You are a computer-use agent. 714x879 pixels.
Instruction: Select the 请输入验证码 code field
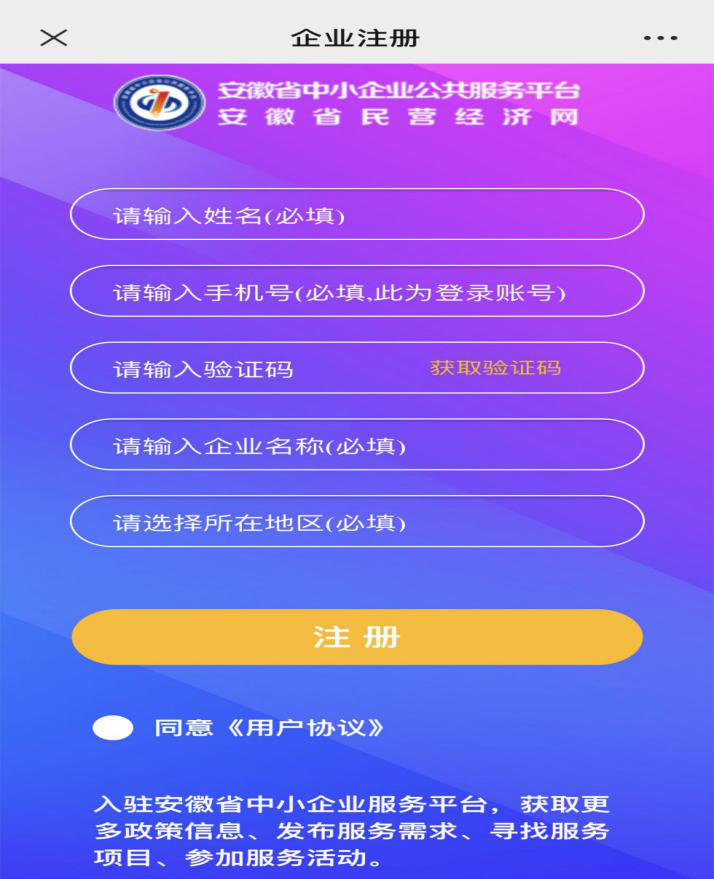250,369
